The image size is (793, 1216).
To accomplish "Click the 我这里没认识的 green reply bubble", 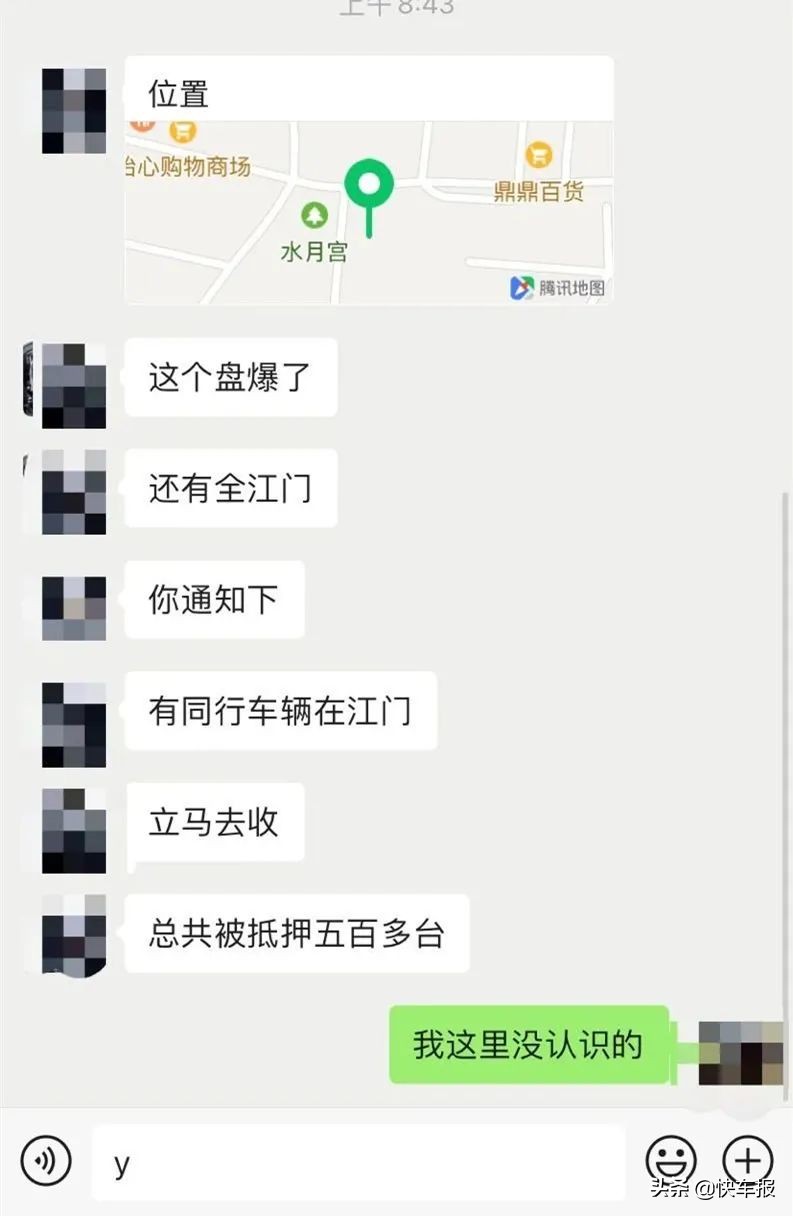I will click(527, 1046).
